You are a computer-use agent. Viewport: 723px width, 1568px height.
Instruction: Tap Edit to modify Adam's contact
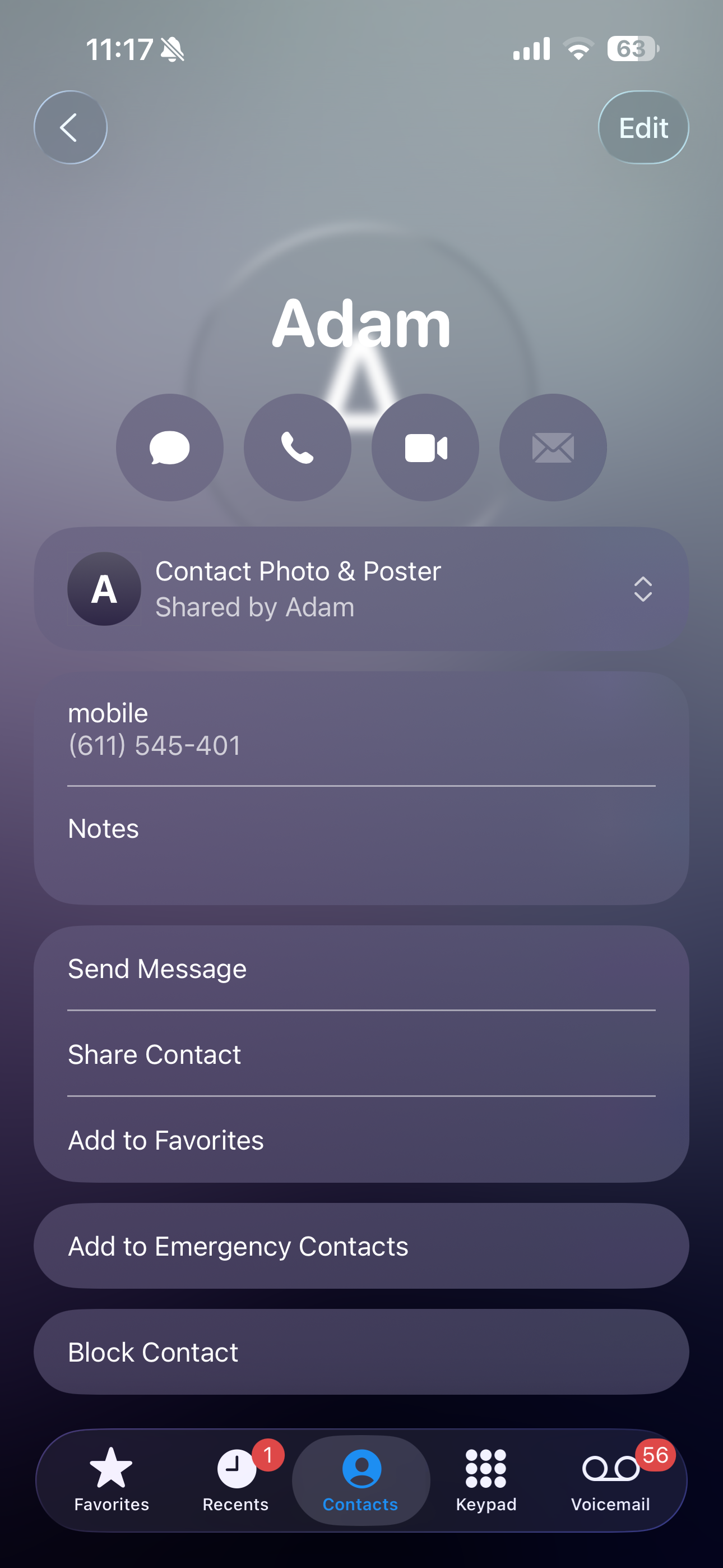(643, 127)
